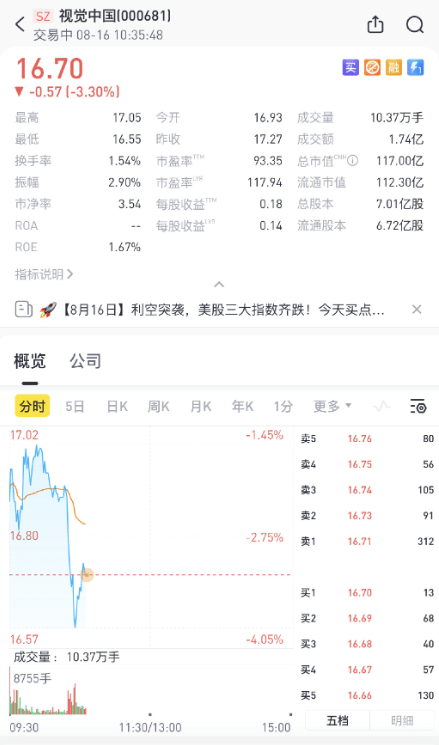Screen dimensions: 439x745
Task: Open chart settings icon
Action: pos(418,406)
